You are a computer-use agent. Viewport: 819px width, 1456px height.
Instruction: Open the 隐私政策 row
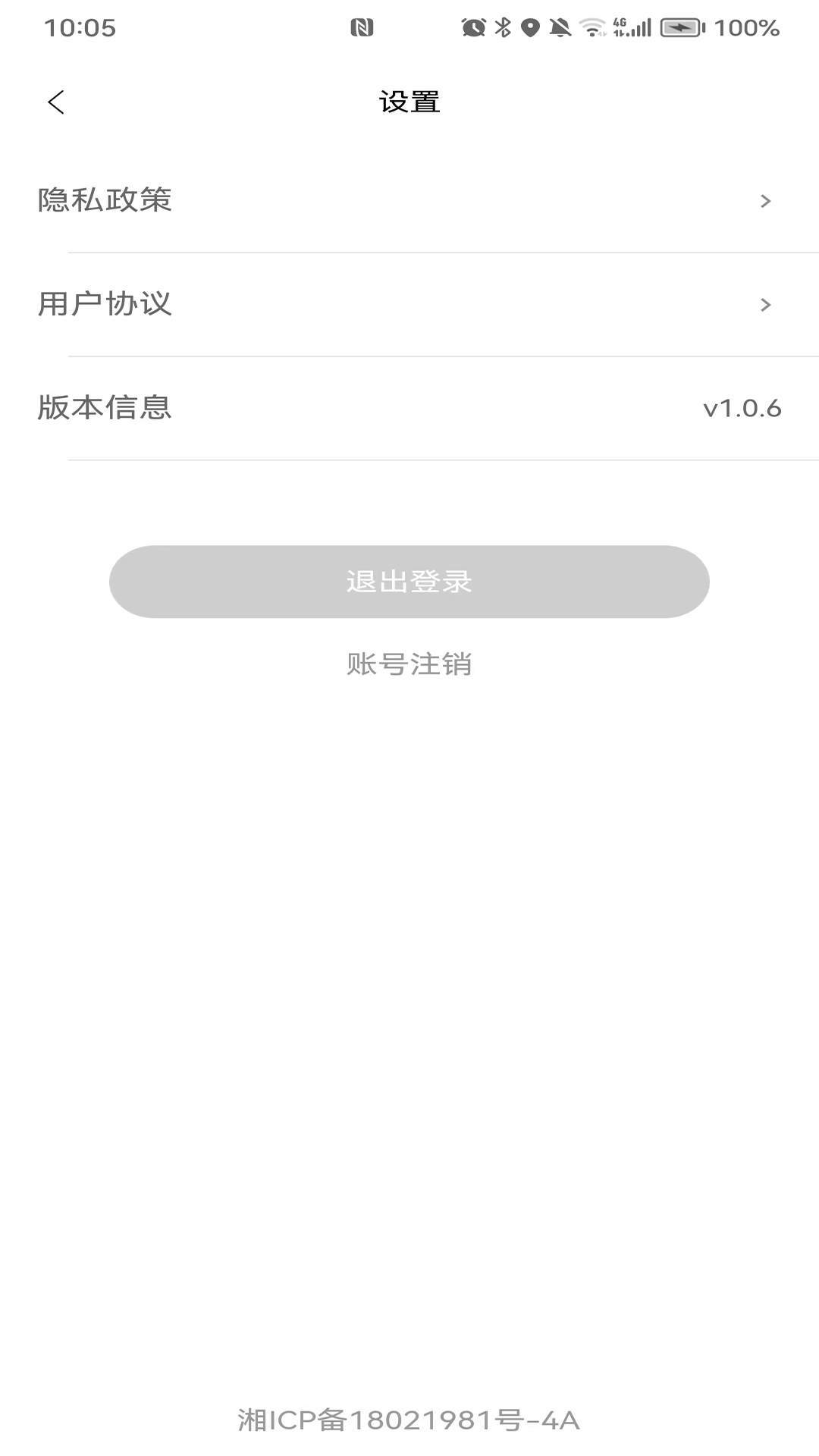tap(104, 201)
